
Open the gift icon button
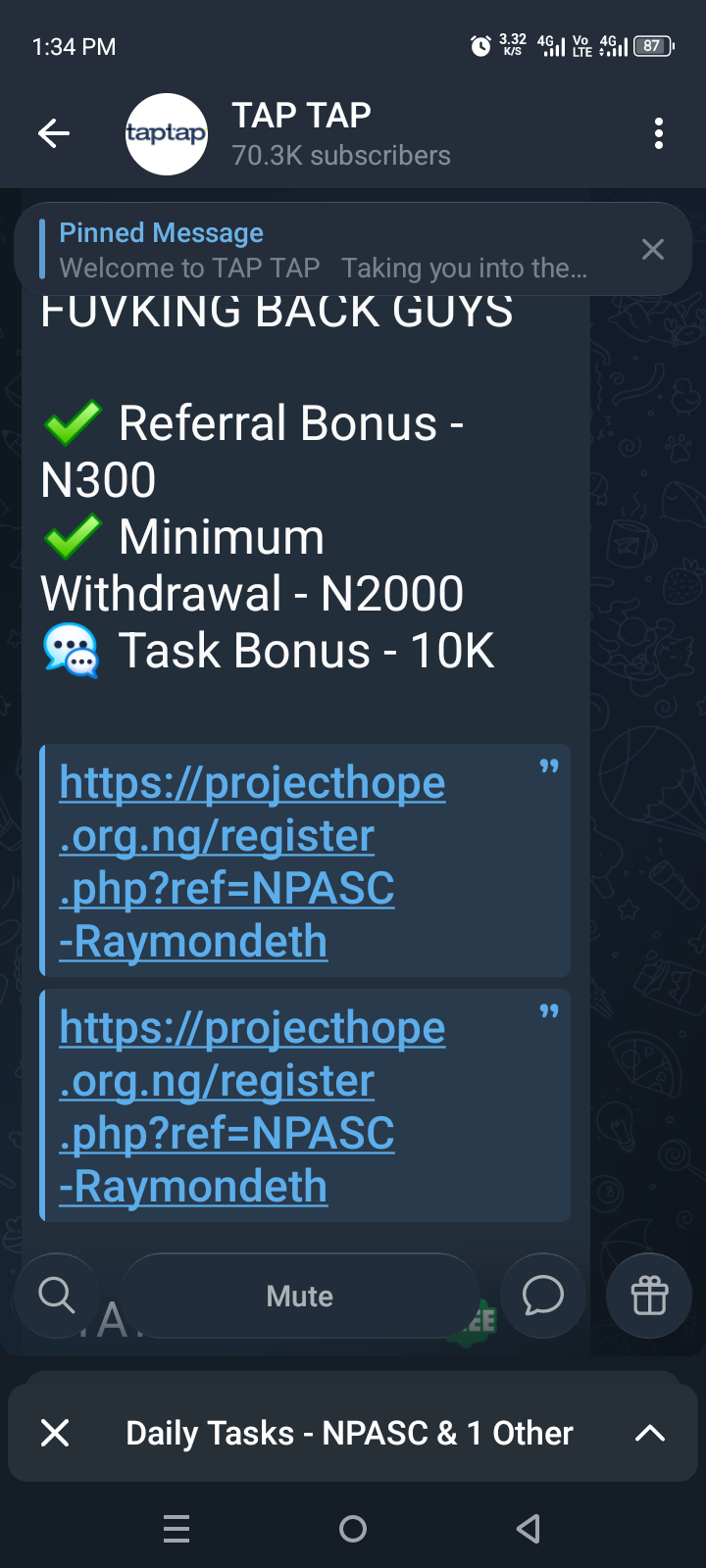(x=649, y=1296)
